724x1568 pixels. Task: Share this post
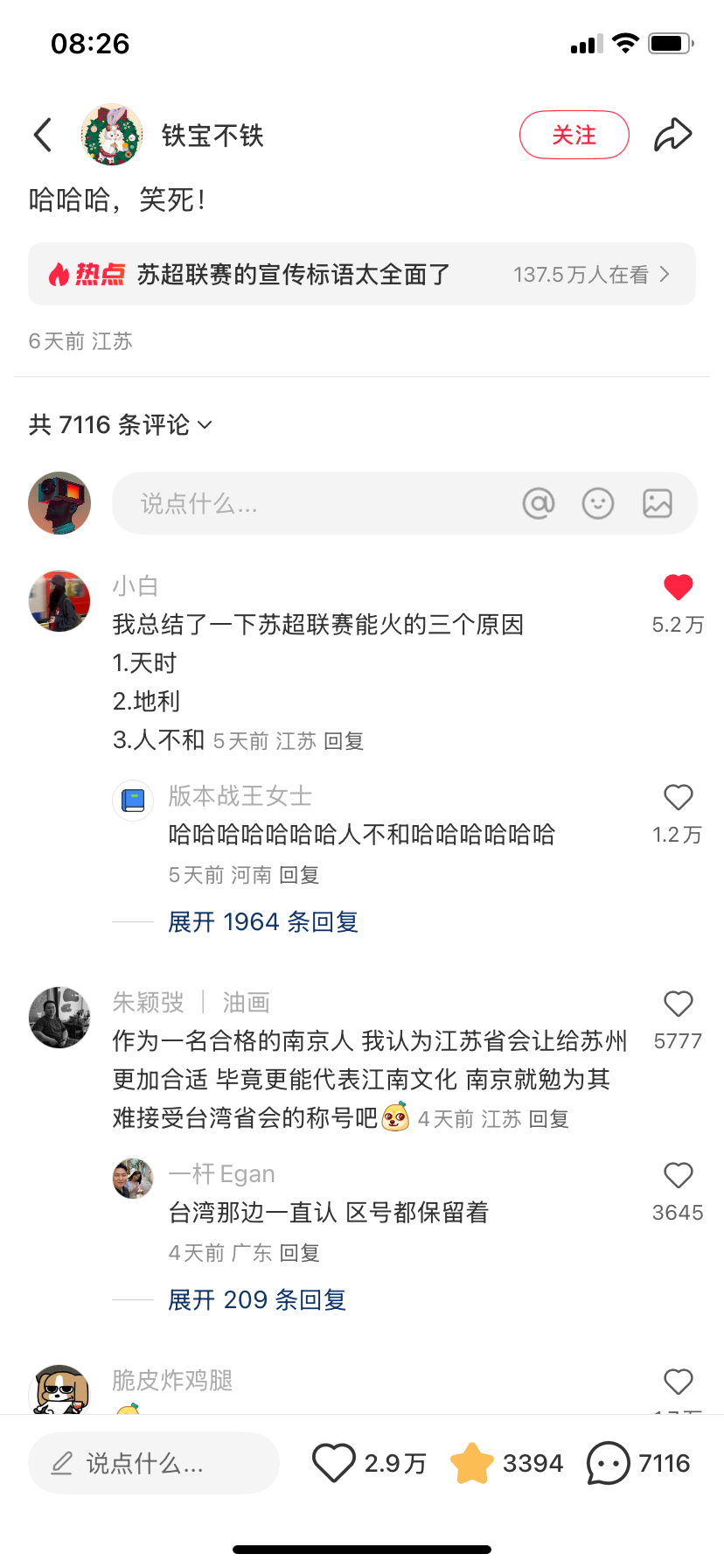(x=672, y=135)
